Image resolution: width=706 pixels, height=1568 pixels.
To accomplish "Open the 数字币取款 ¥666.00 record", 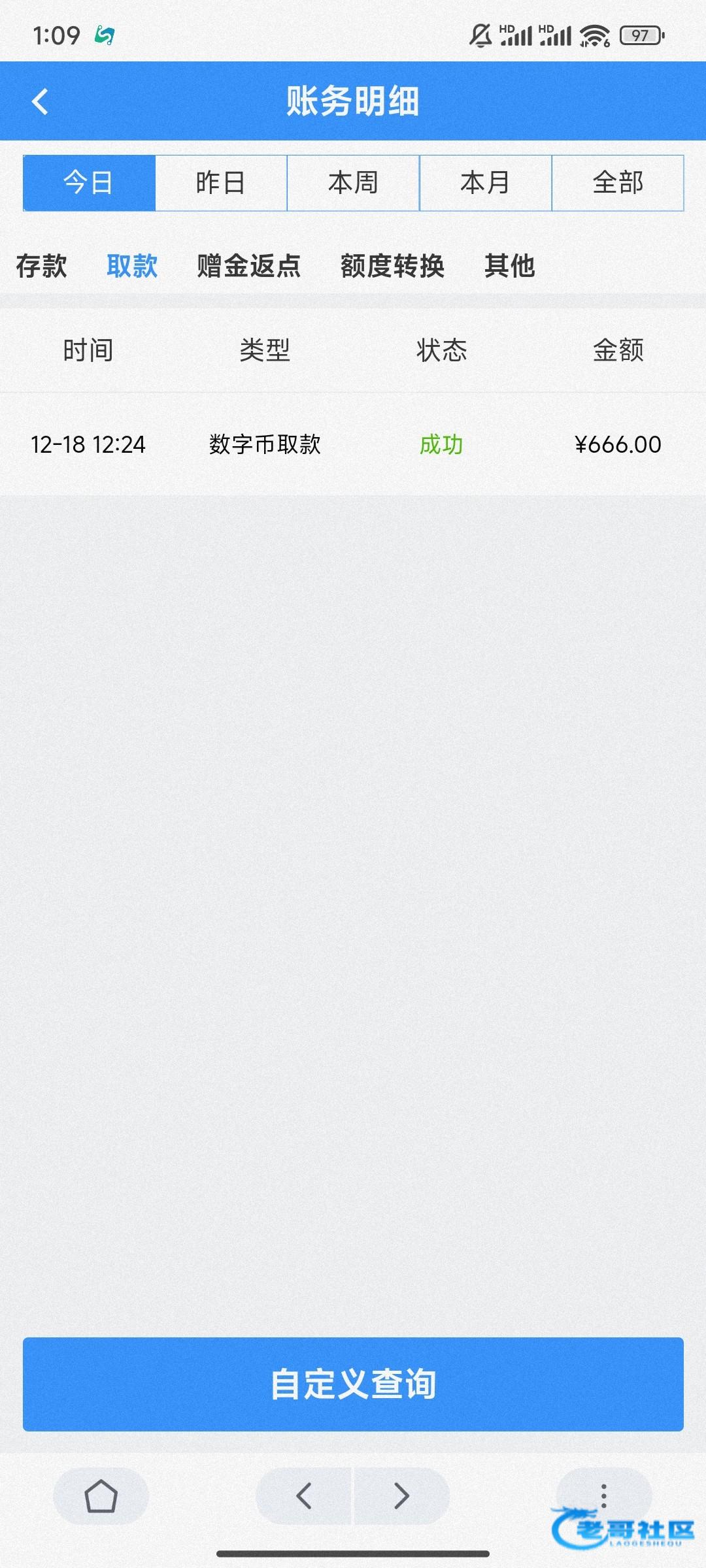I will [x=353, y=445].
